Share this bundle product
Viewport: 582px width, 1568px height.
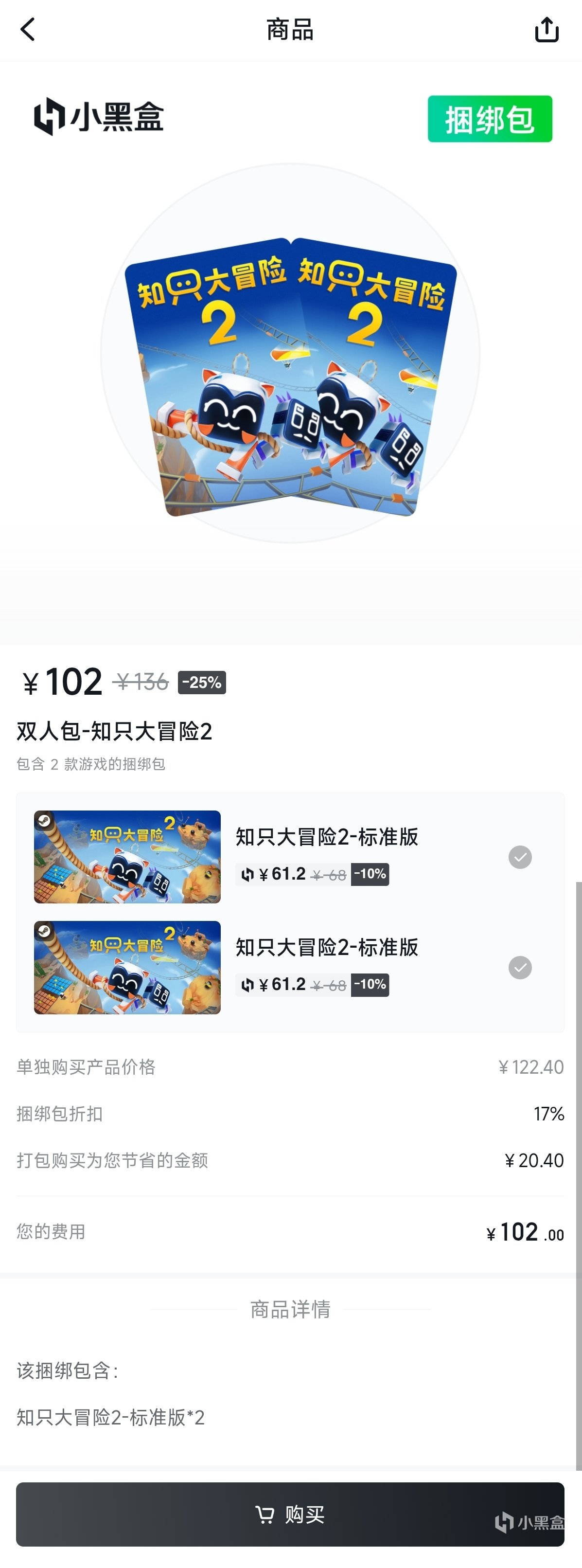coord(546,29)
